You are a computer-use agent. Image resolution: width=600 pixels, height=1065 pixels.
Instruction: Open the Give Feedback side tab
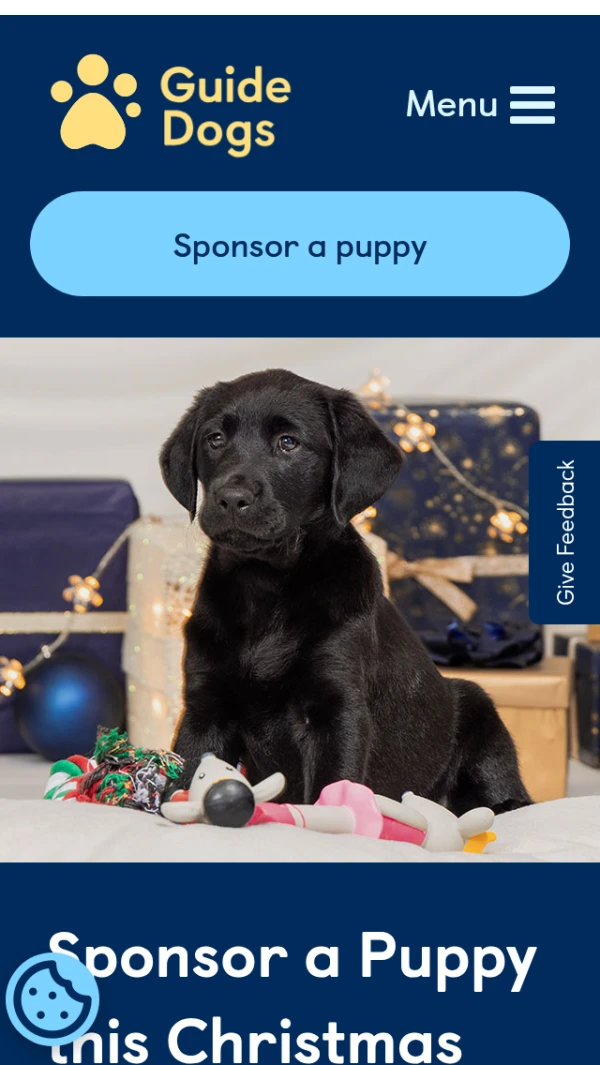pyautogui.click(x=565, y=532)
